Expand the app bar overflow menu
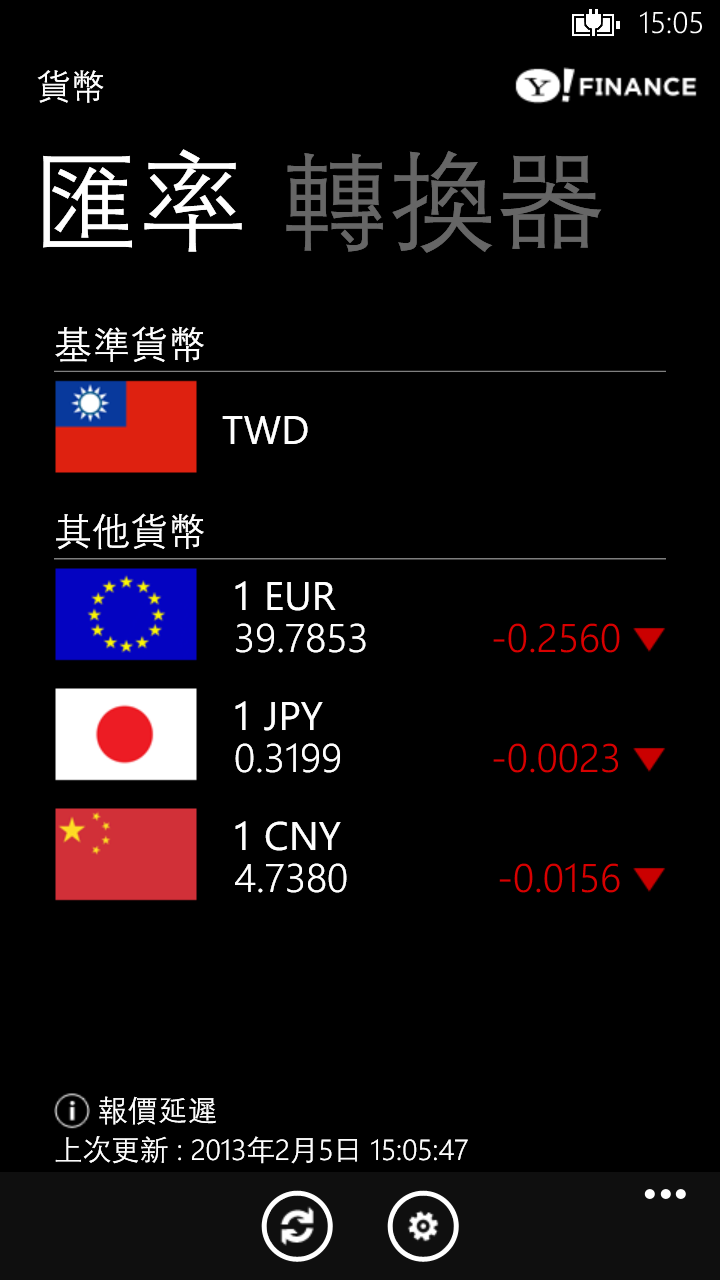This screenshot has width=720, height=1280. 665,1194
